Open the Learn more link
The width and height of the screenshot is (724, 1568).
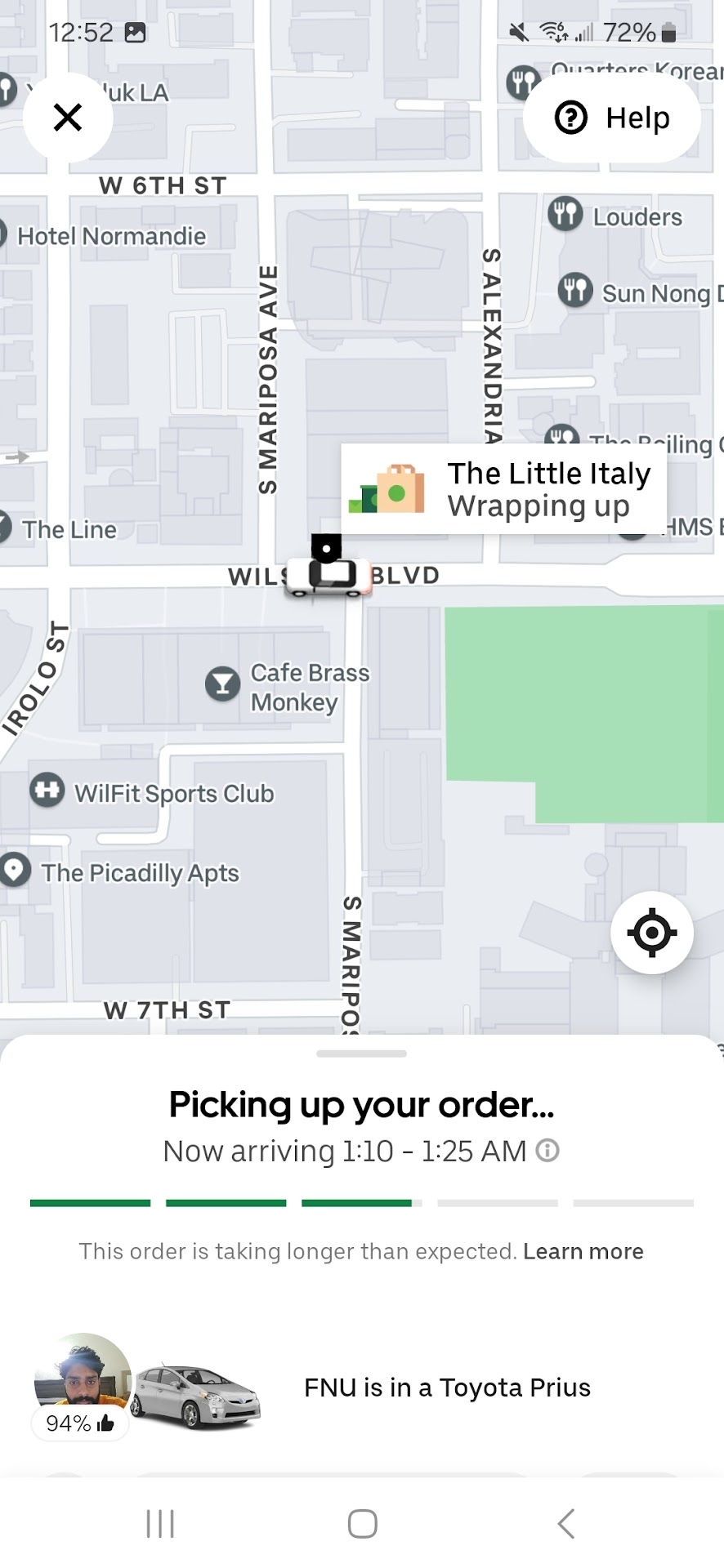click(x=583, y=1251)
